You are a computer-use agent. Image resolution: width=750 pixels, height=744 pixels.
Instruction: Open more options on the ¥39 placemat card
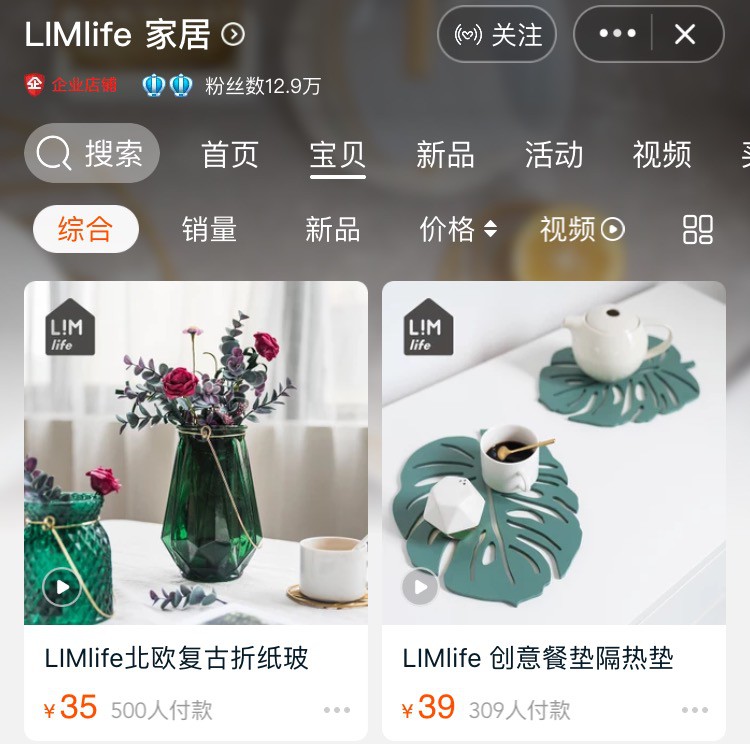695,710
